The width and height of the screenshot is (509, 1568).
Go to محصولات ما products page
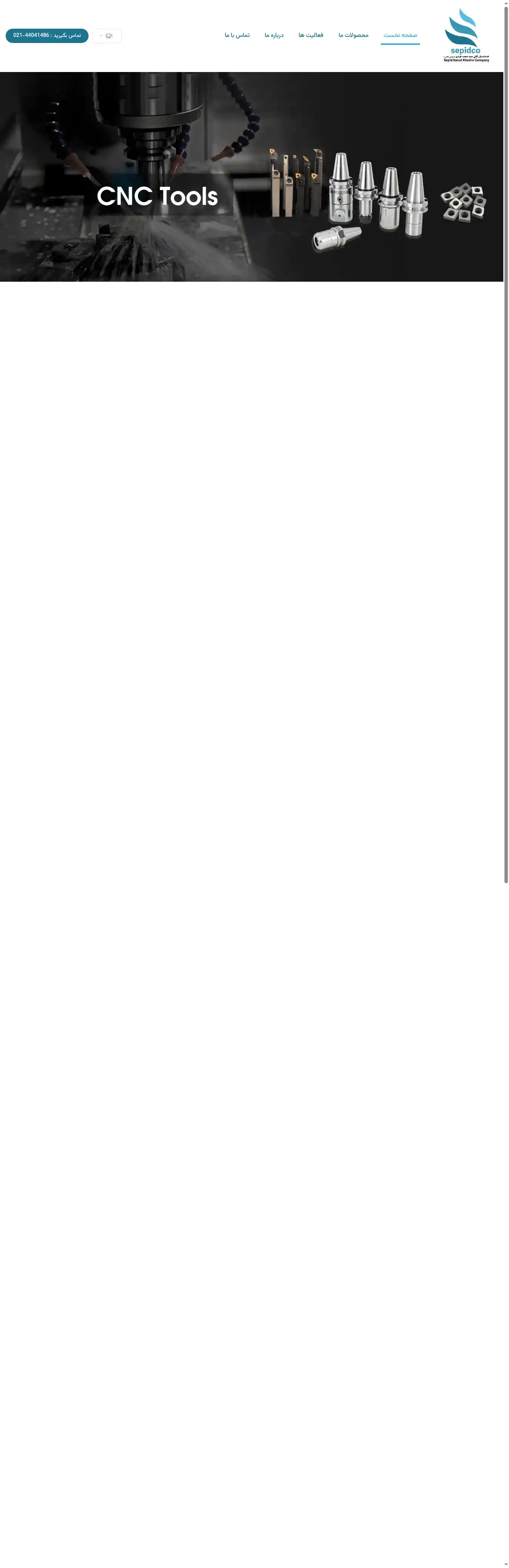pyautogui.click(x=353, y=35)
